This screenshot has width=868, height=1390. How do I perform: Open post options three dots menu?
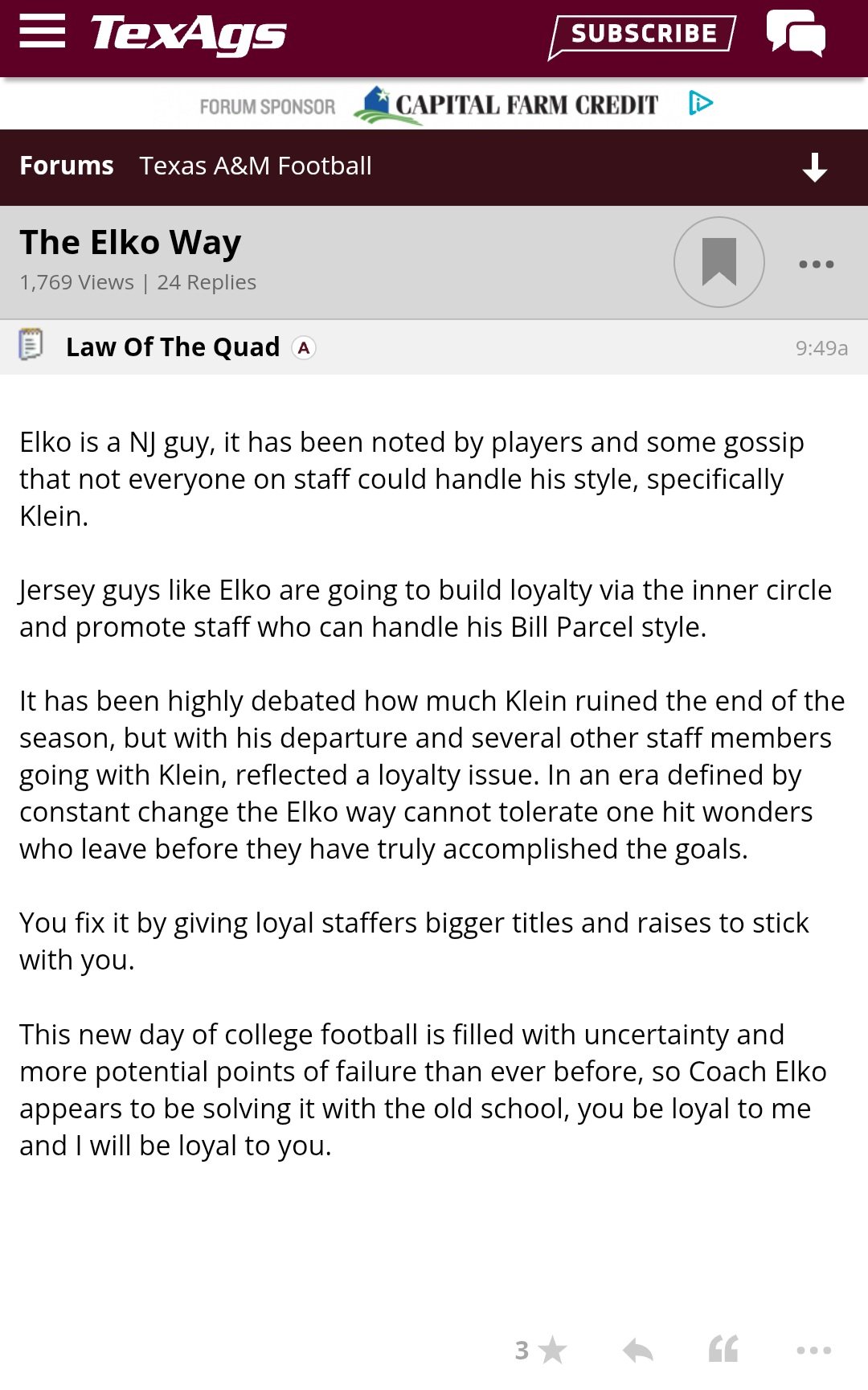pos(813,1350)
